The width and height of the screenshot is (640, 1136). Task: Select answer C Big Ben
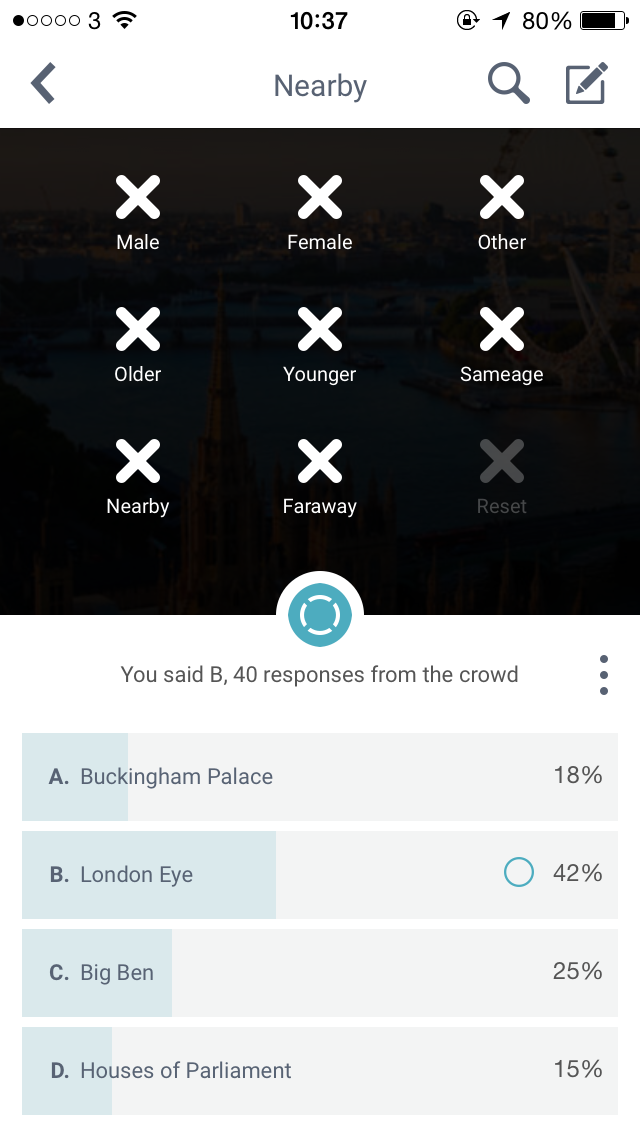[x=320, y=973]
